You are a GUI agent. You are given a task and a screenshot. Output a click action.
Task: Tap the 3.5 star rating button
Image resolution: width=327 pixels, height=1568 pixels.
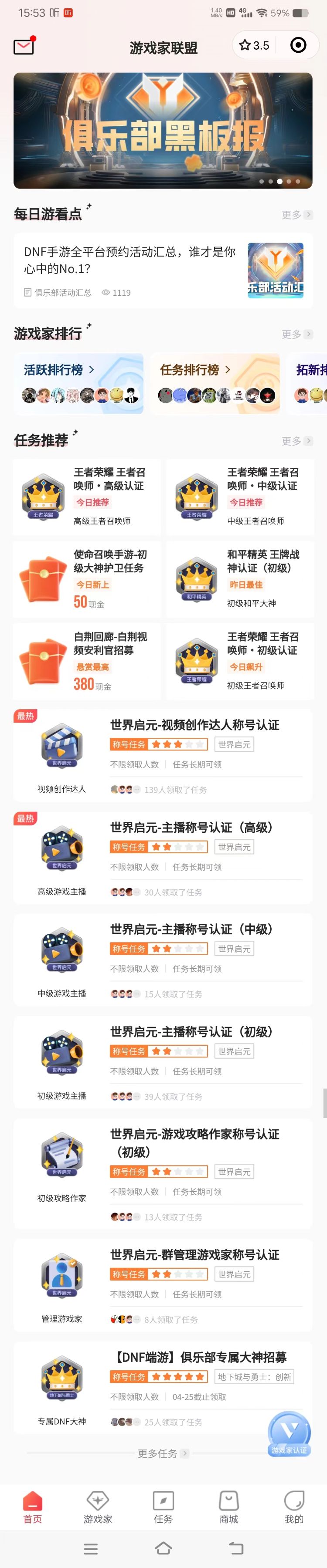pyautogui.click(x=255, y=45)
